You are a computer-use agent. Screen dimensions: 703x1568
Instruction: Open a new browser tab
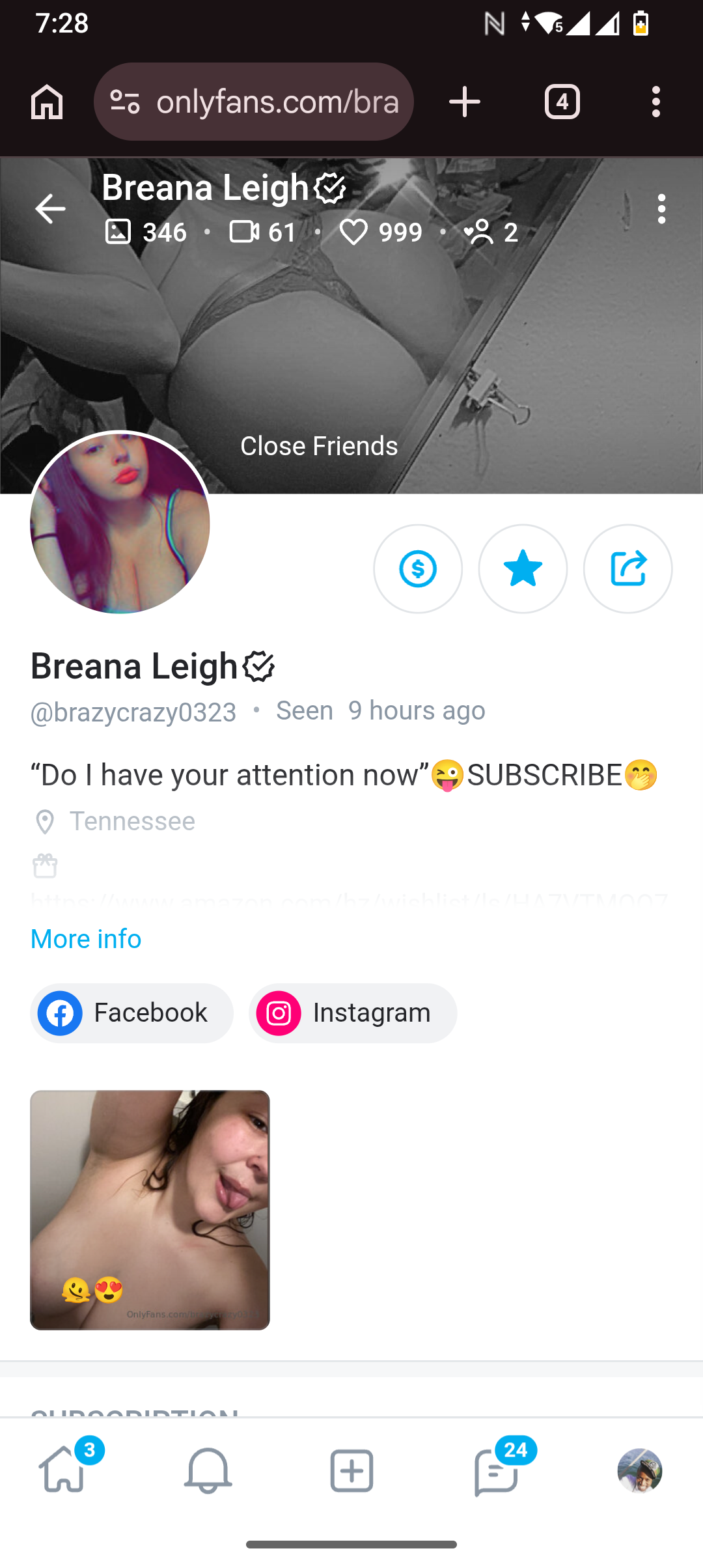pos(465,102)
